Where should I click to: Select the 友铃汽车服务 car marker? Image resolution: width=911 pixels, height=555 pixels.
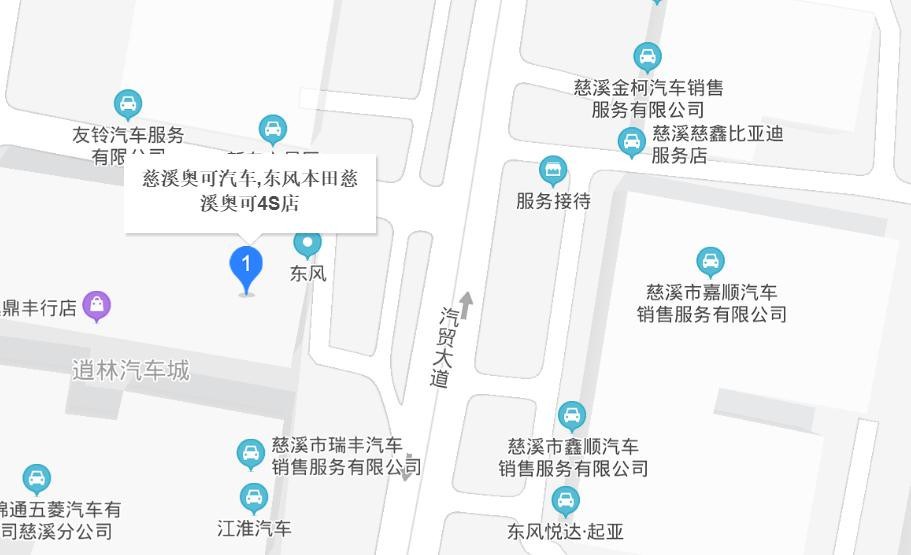tap(127, 103)
